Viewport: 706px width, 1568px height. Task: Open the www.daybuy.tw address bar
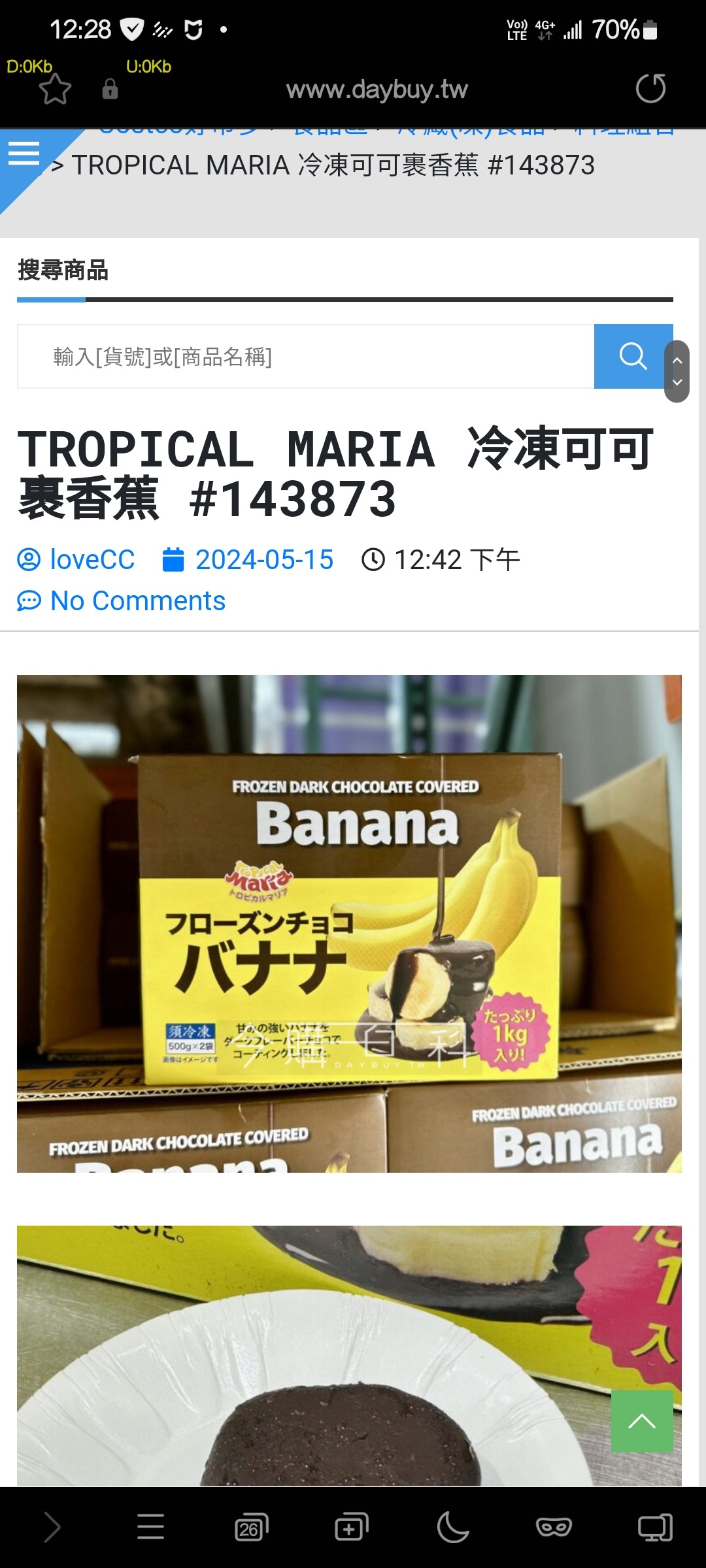click(x=377, y=90)
